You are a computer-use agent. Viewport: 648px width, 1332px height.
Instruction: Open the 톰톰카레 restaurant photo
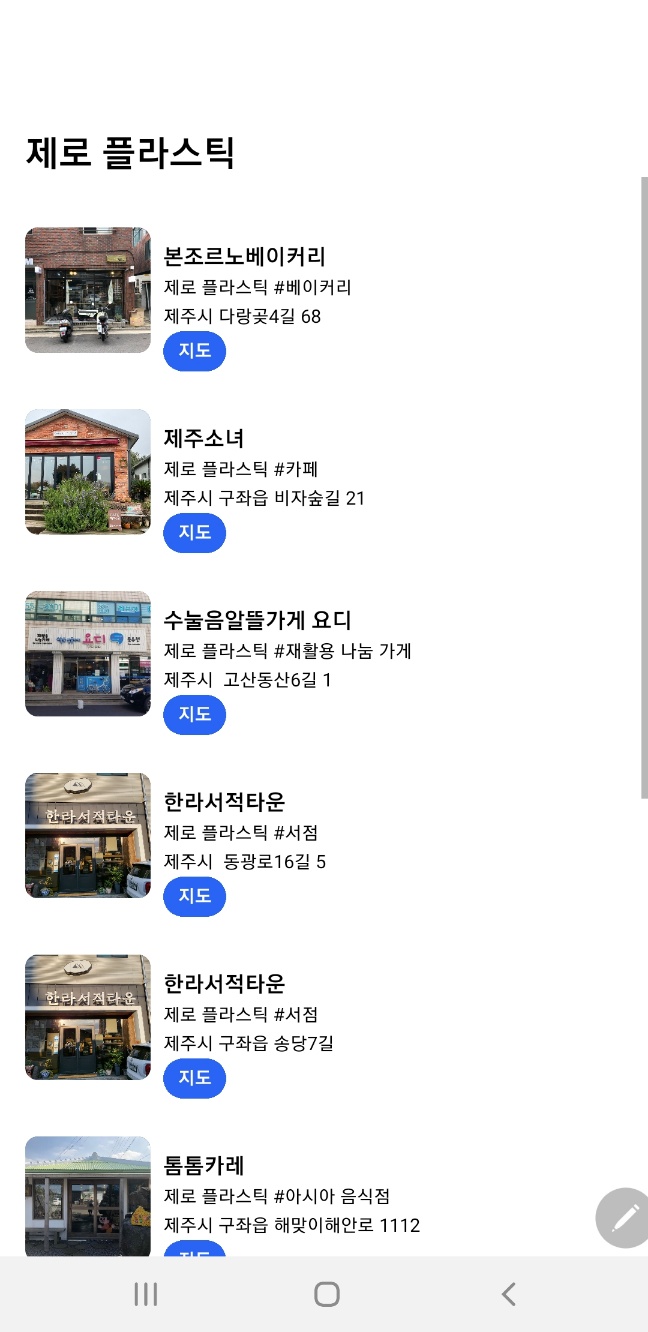click(x=88, y=1196)
